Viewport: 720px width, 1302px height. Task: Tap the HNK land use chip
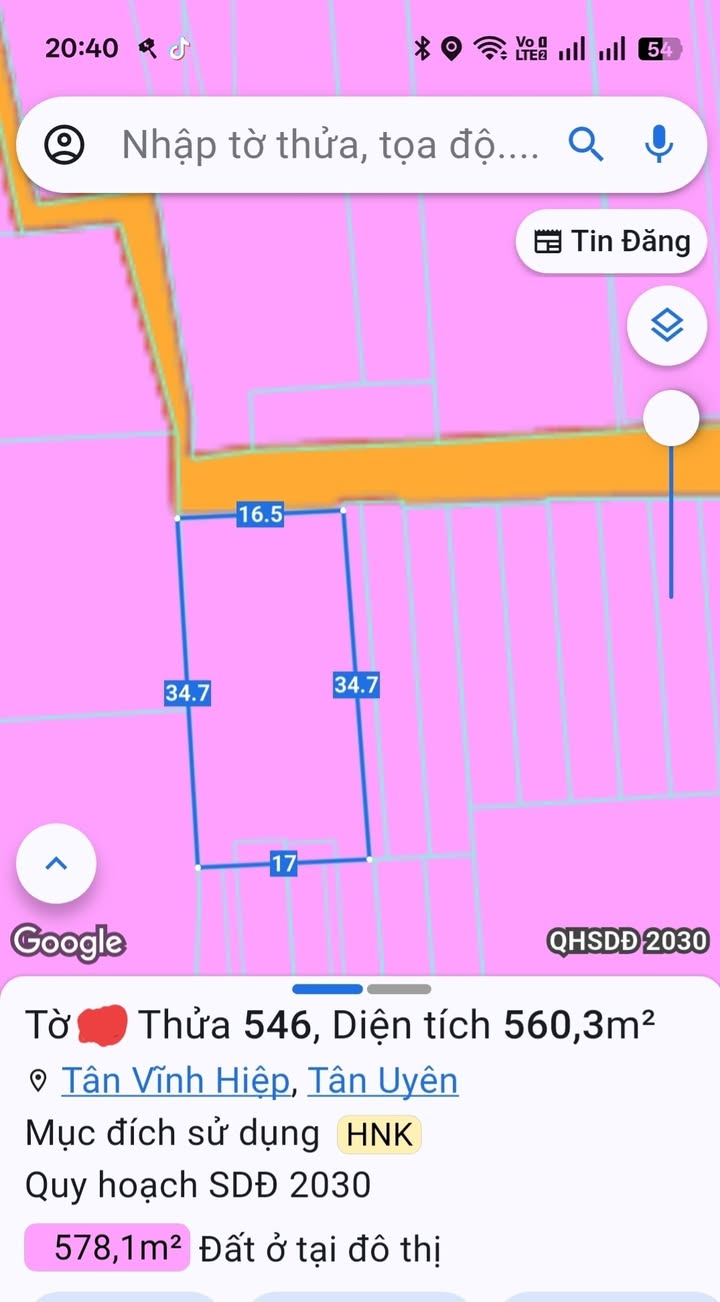380,1135
